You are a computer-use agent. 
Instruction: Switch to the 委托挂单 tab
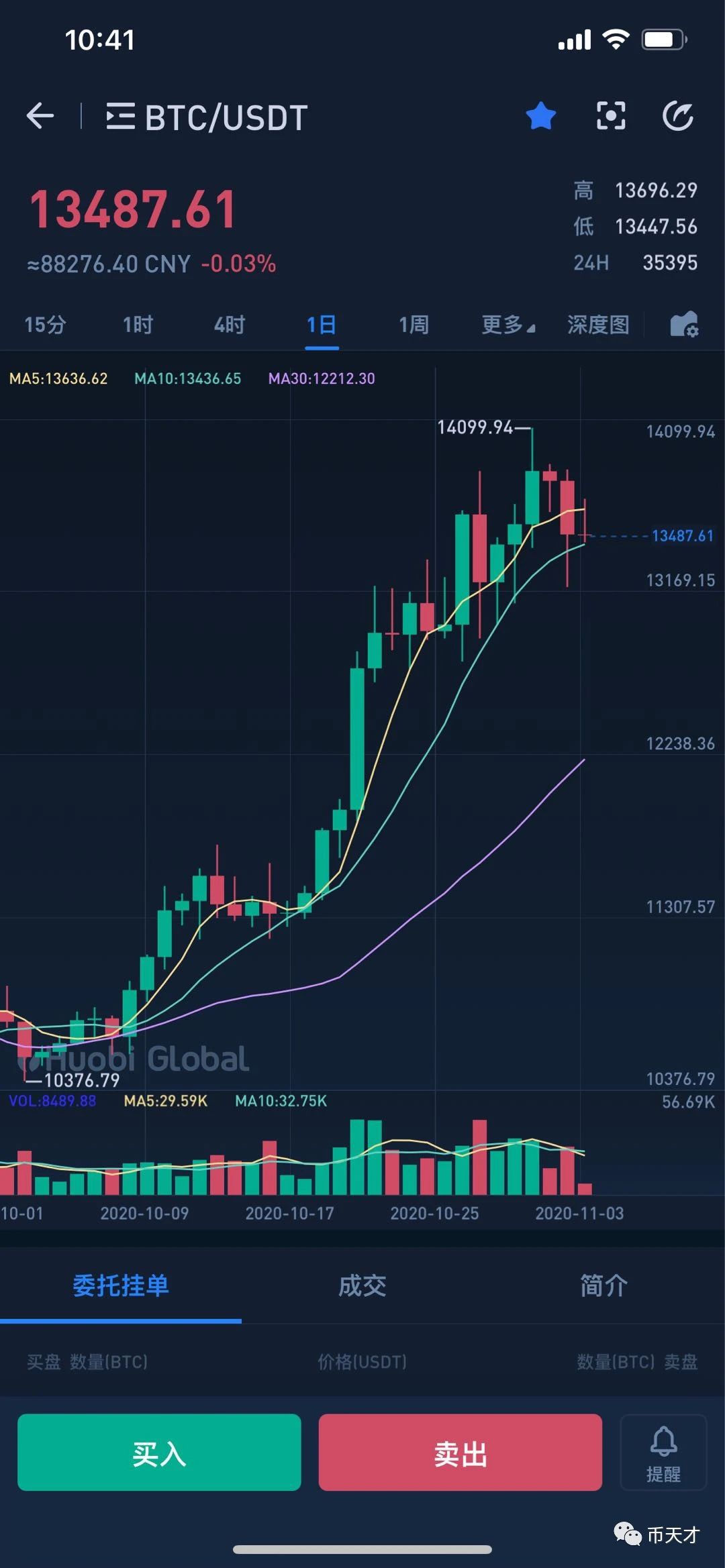[x=121, y=1286]
